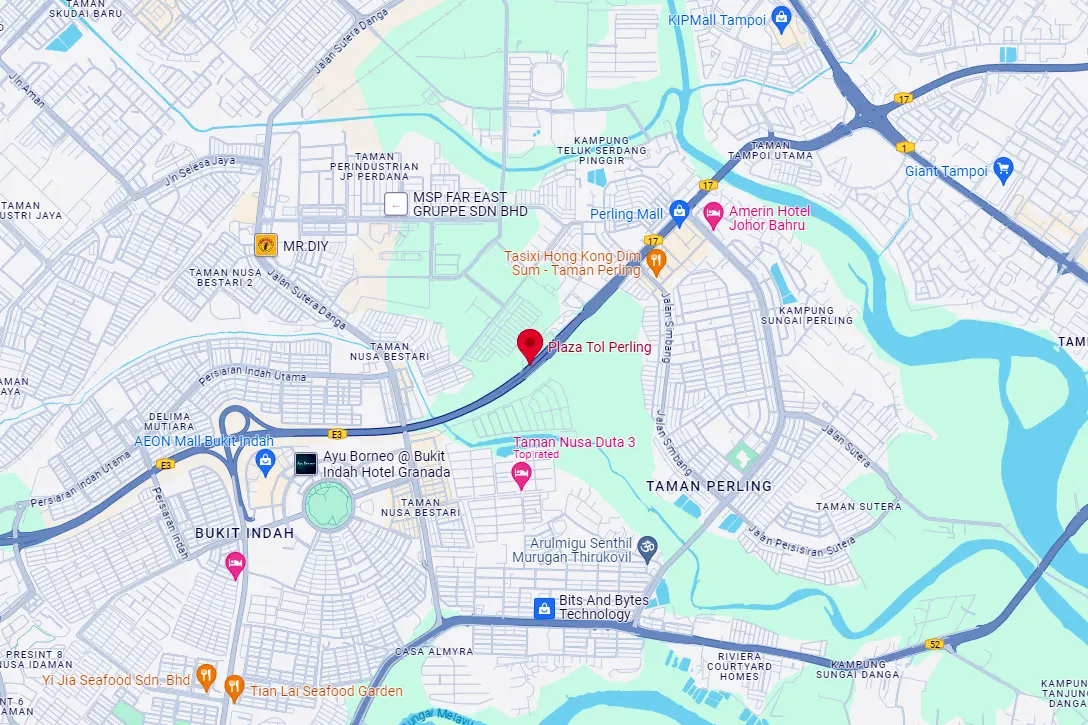Open the Bits And Bytes Technology marker
Viewport: 1088px width, 725px height.
point(544,607)
